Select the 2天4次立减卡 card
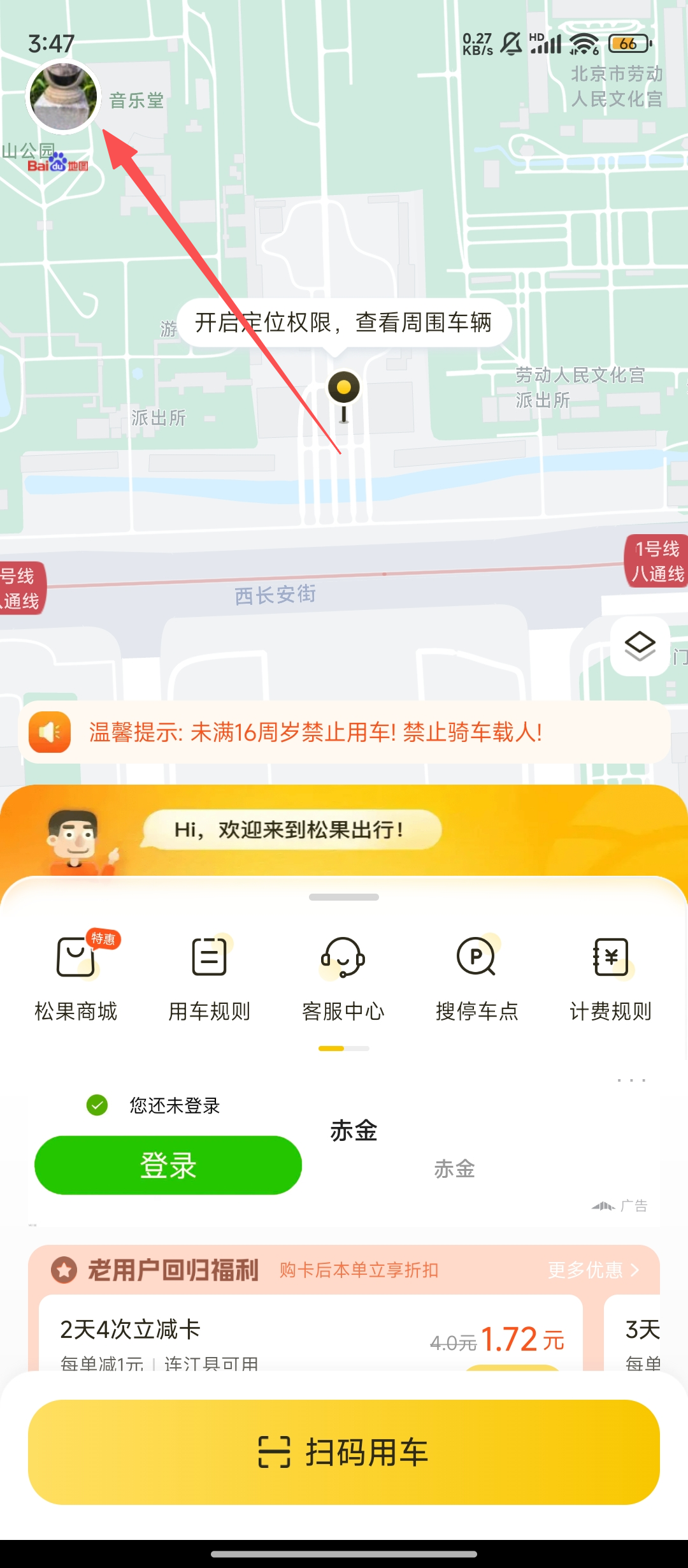 click(x=310, y=1335)
